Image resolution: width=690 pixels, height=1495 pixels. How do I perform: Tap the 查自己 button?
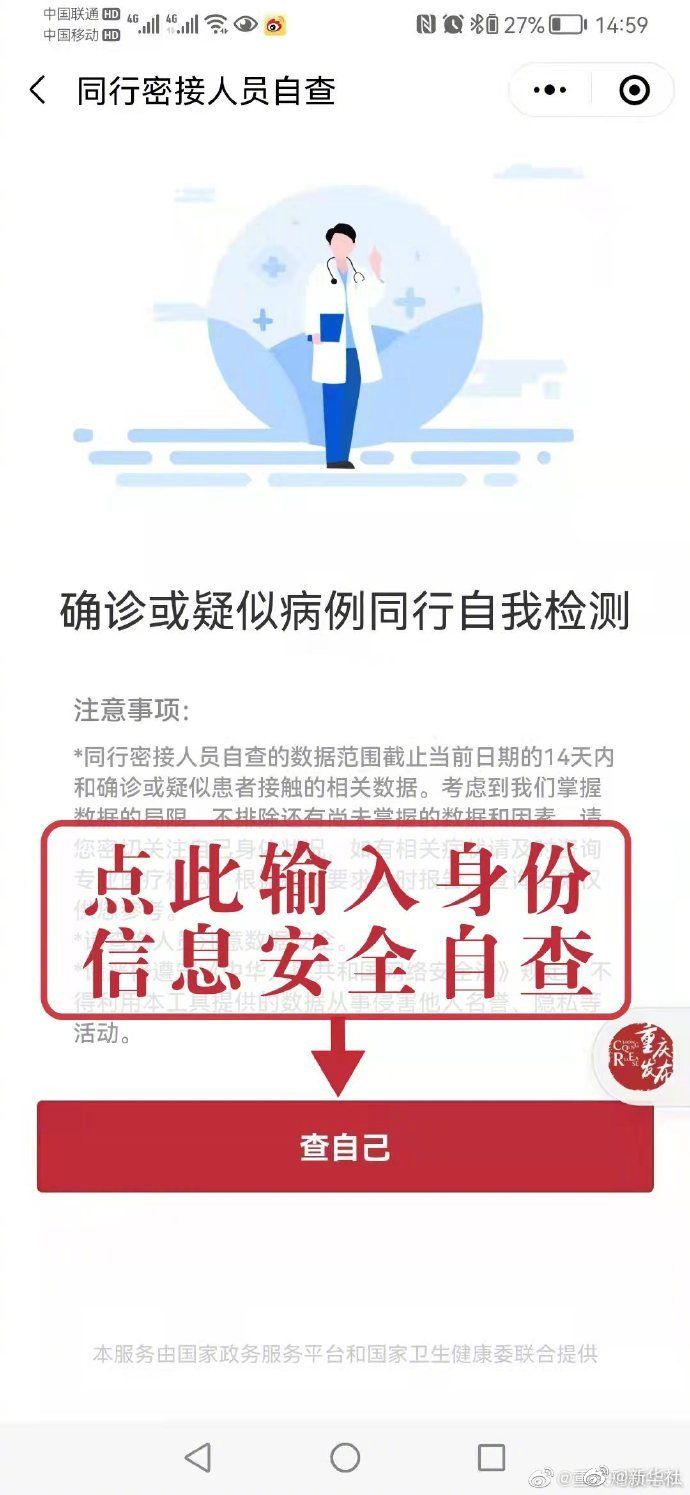click(345, 1147)
